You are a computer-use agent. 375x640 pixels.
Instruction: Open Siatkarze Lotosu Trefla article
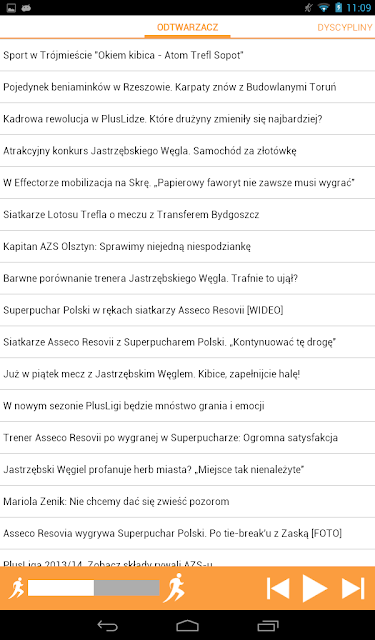coord(187,214)
